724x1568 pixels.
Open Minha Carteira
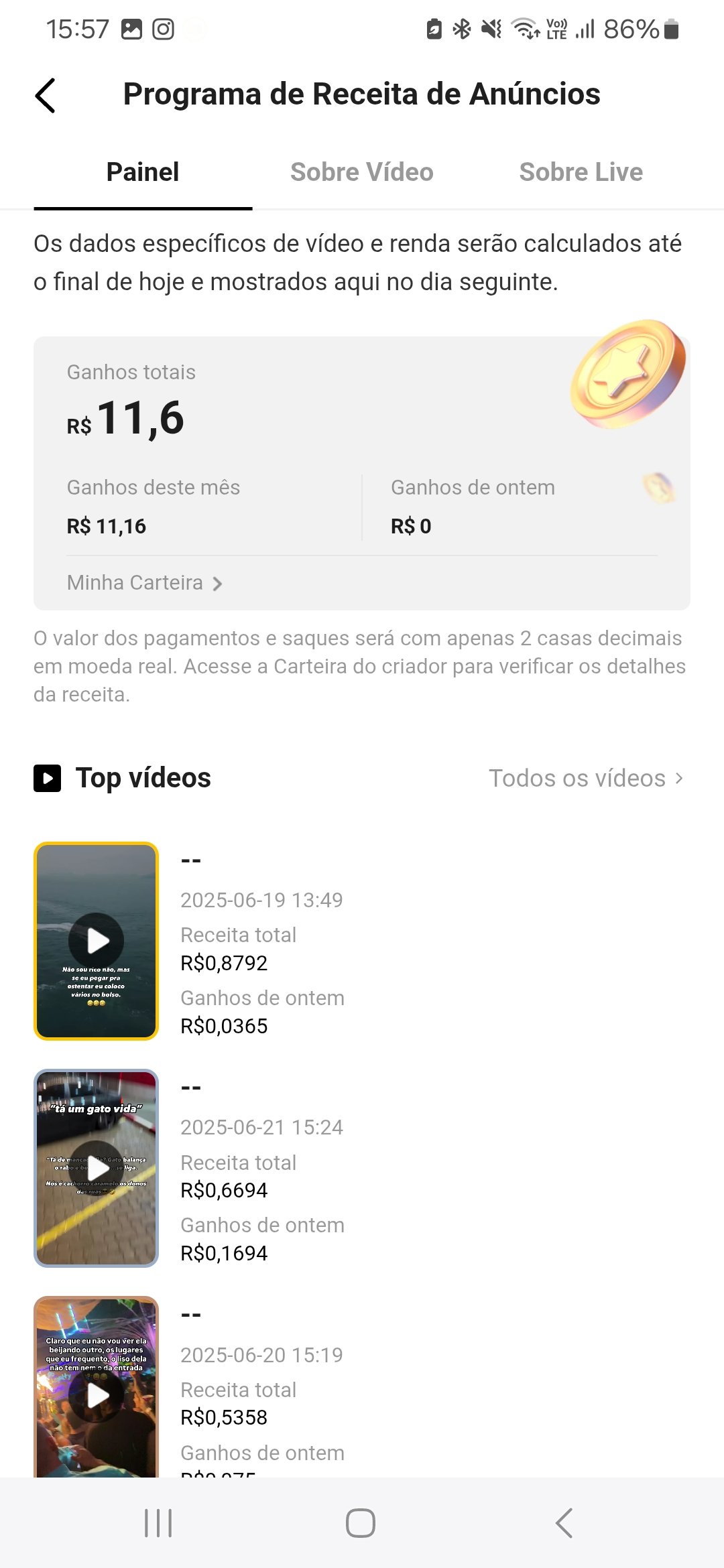pyautogui.click(x=144, y=583)
